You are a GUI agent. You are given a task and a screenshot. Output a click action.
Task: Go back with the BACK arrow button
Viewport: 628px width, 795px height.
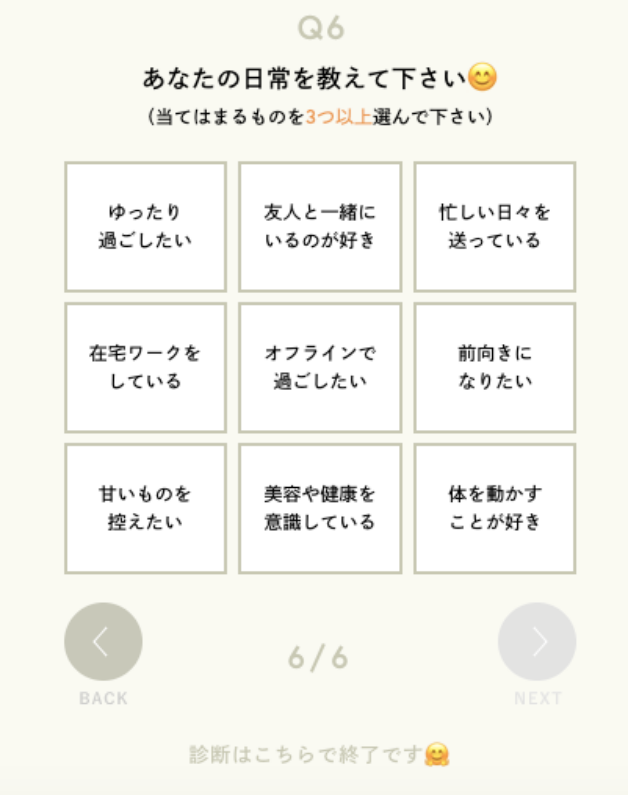pyautogui.click(x=104, y=642)
